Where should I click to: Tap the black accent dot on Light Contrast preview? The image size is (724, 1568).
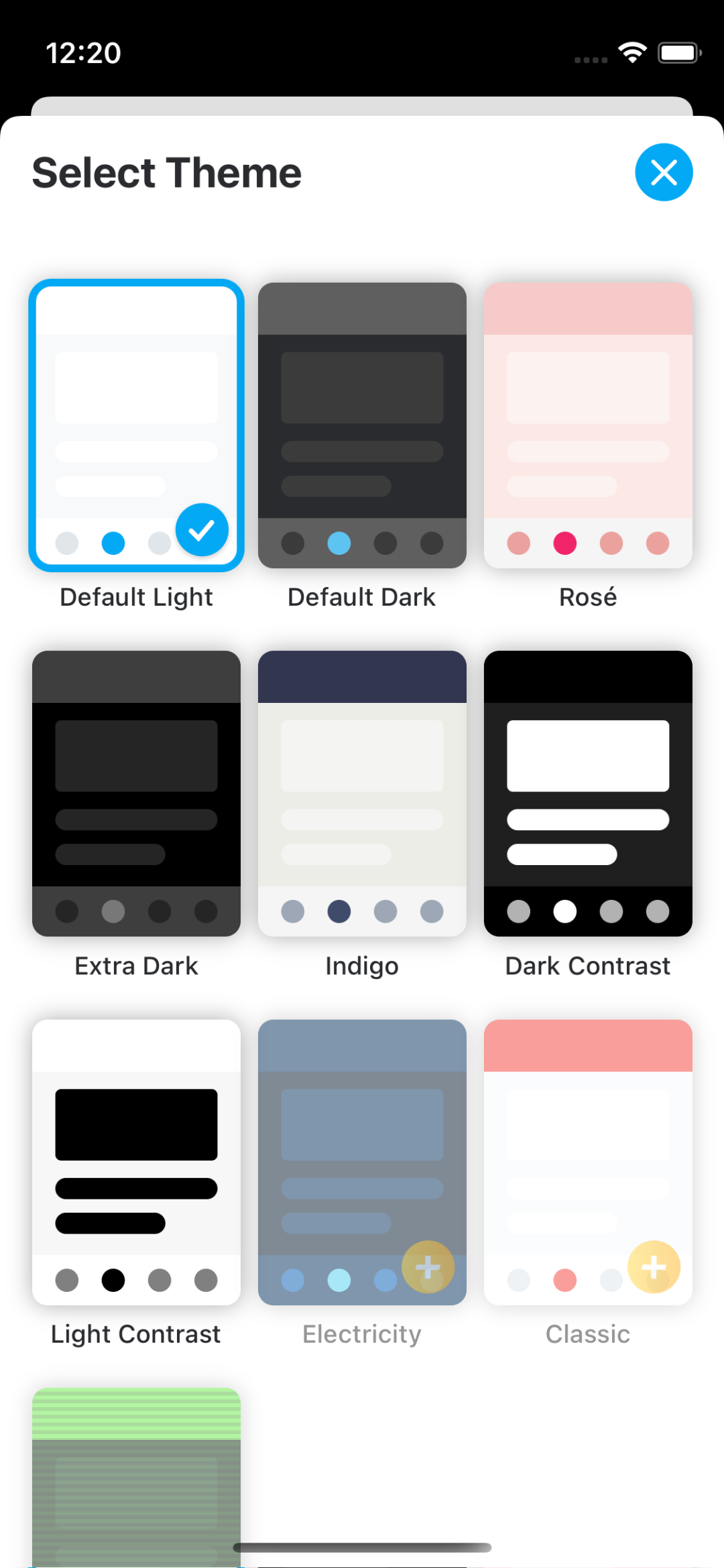click(x=113, y=1281)
